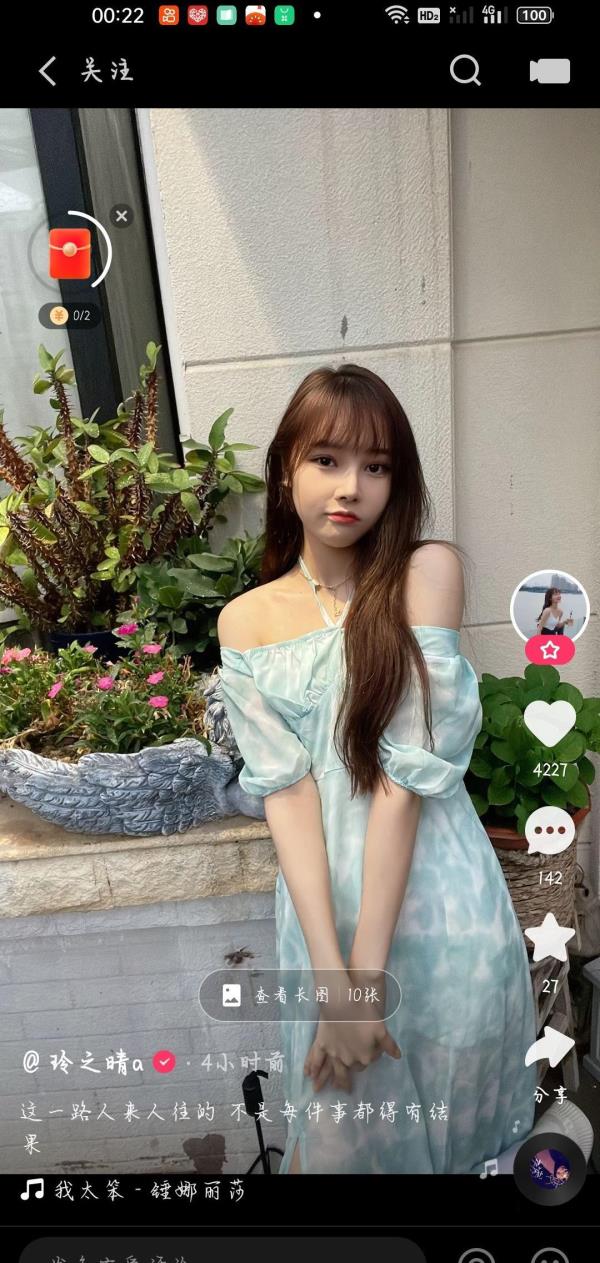The image size is (600, 1263).
Task: Like this post with the heart
Action: click(x=550, y=723)
